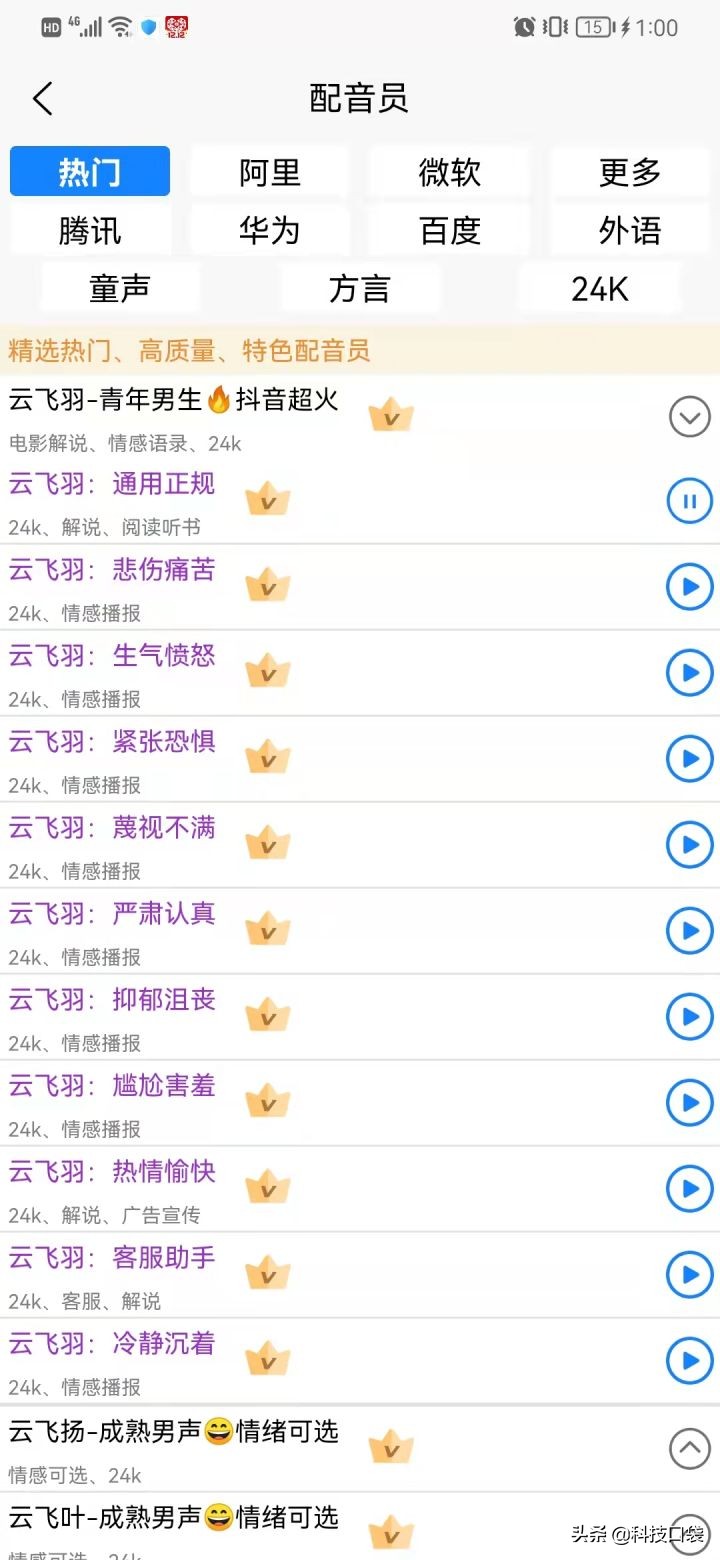720x1560 pixels.
Task: Expand the 云飞羽-青年男生 voice entry
Action: pos(688,416)
